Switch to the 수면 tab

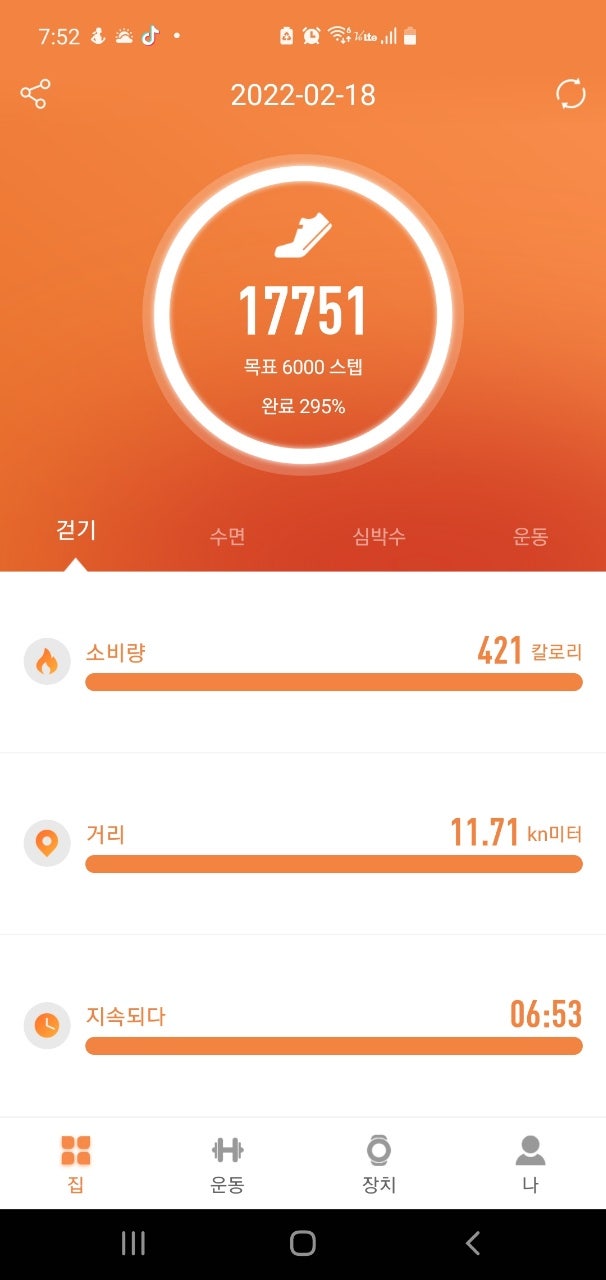227,536
